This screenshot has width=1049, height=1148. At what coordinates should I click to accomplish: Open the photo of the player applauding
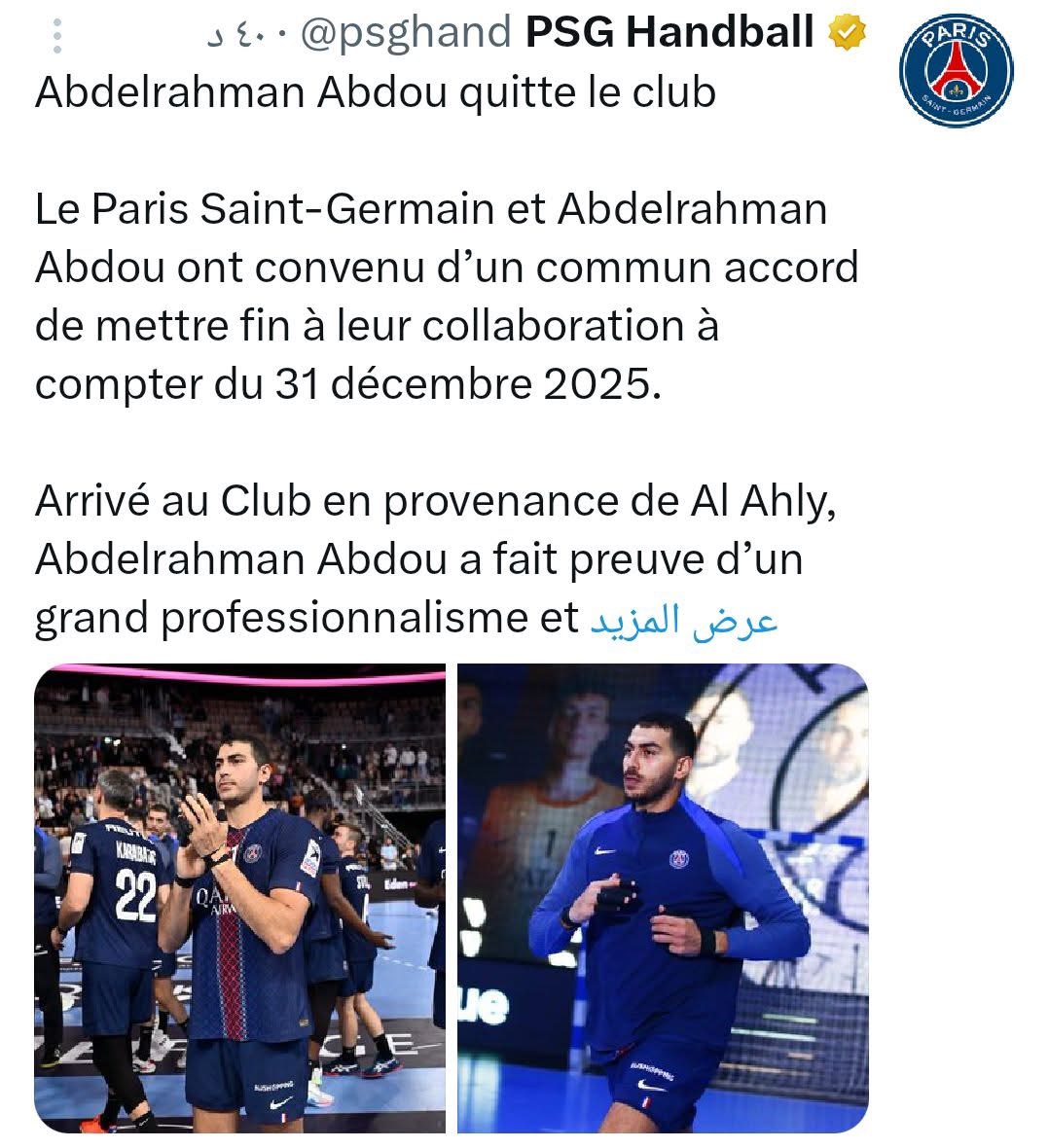239,897
